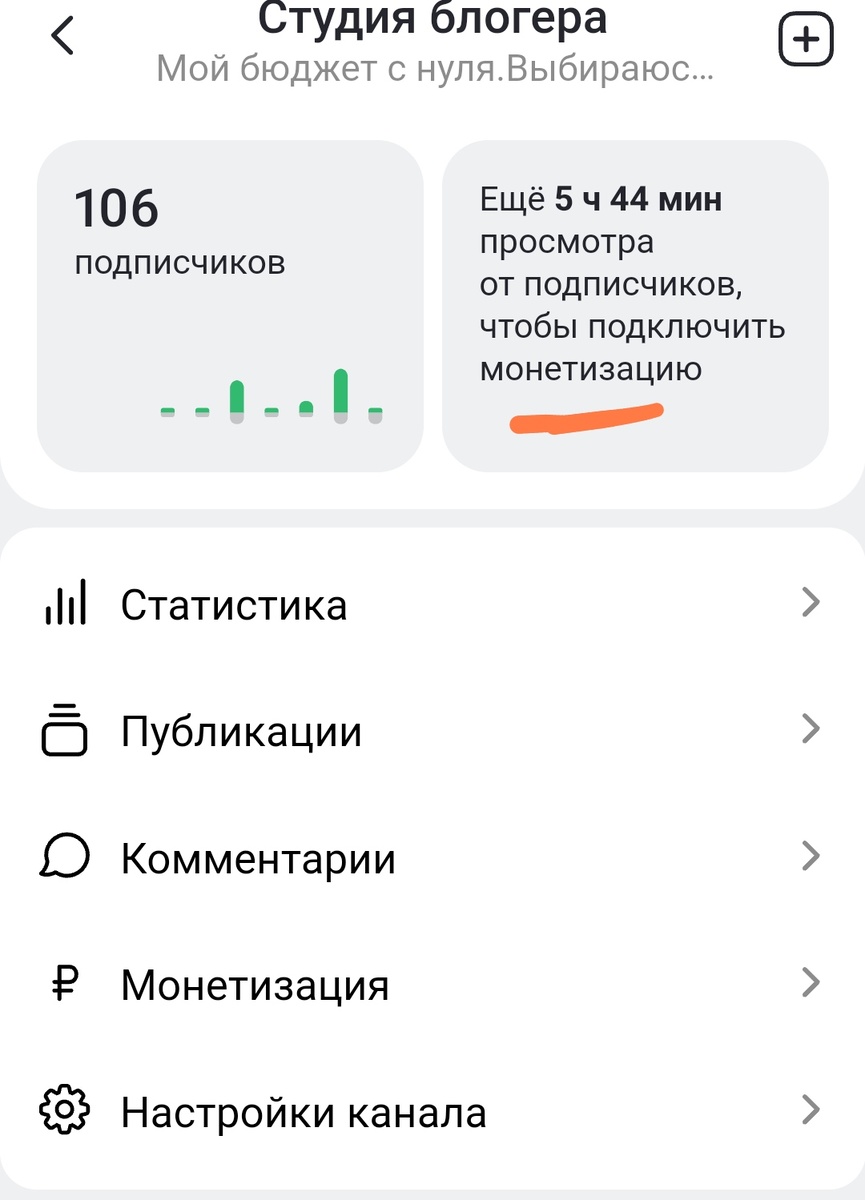Open the 106 подписчиков card
Viewport: 865px width, 1200px height.
tap(230, 305)
